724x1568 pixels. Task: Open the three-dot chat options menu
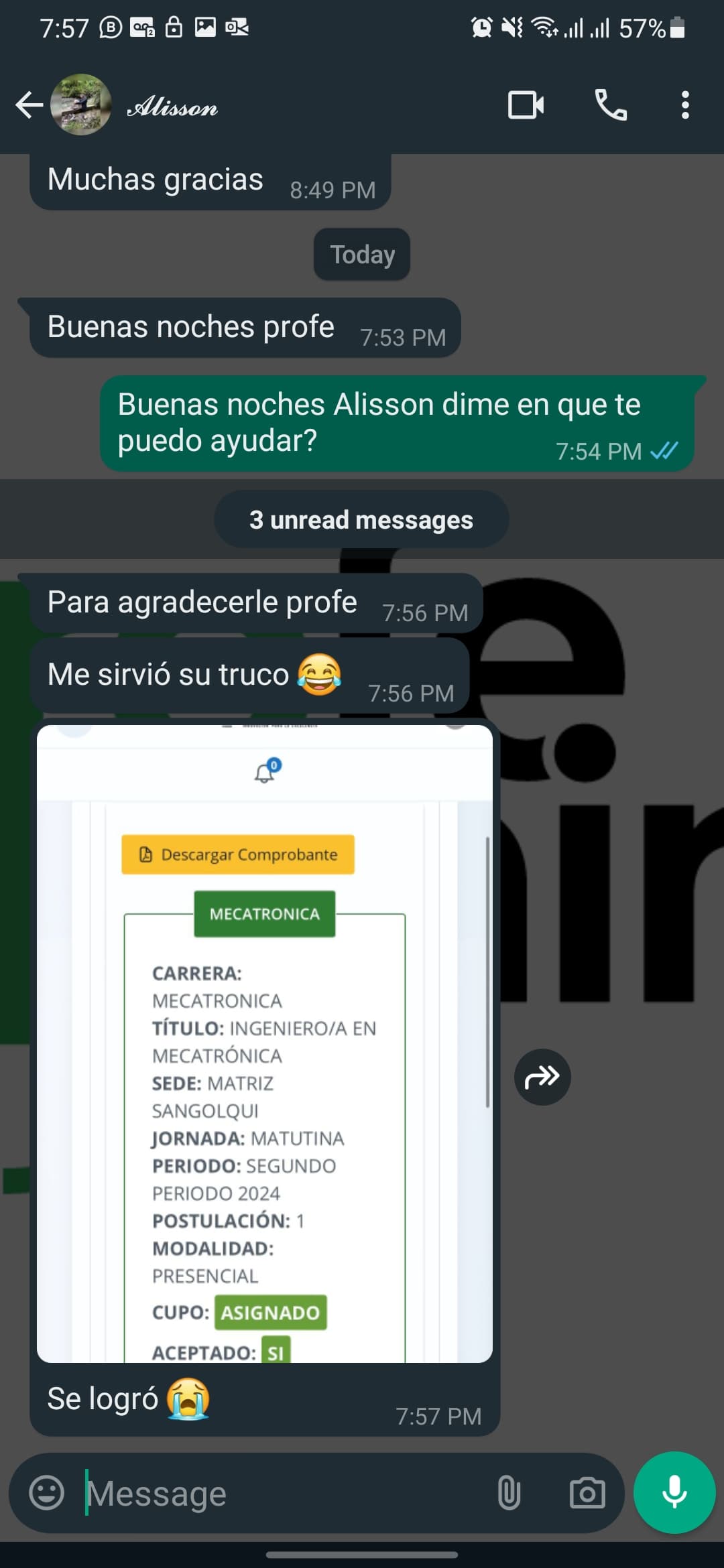685,105
